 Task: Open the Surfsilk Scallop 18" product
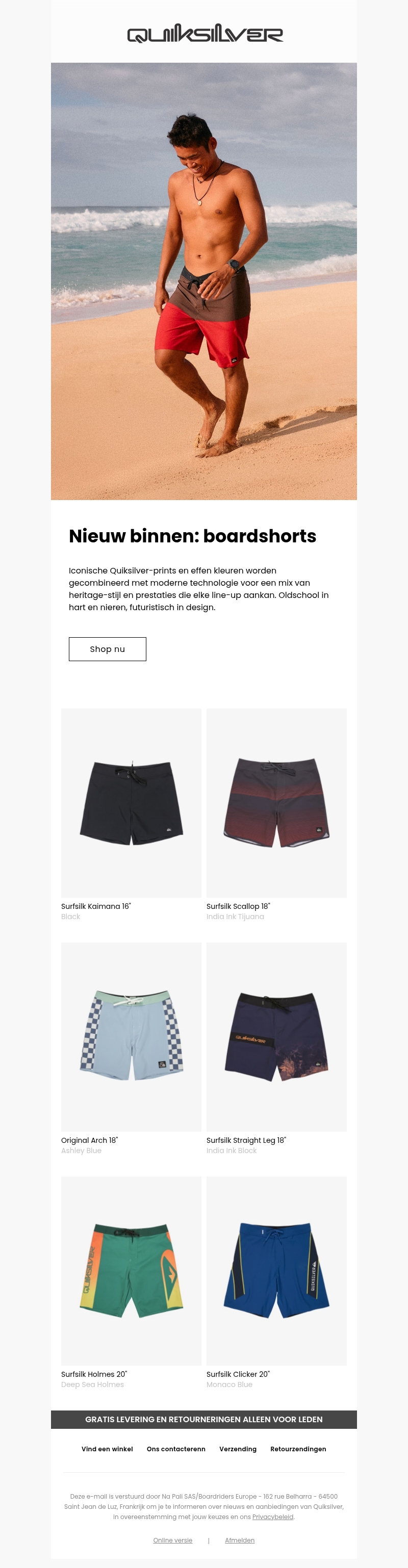276,802
